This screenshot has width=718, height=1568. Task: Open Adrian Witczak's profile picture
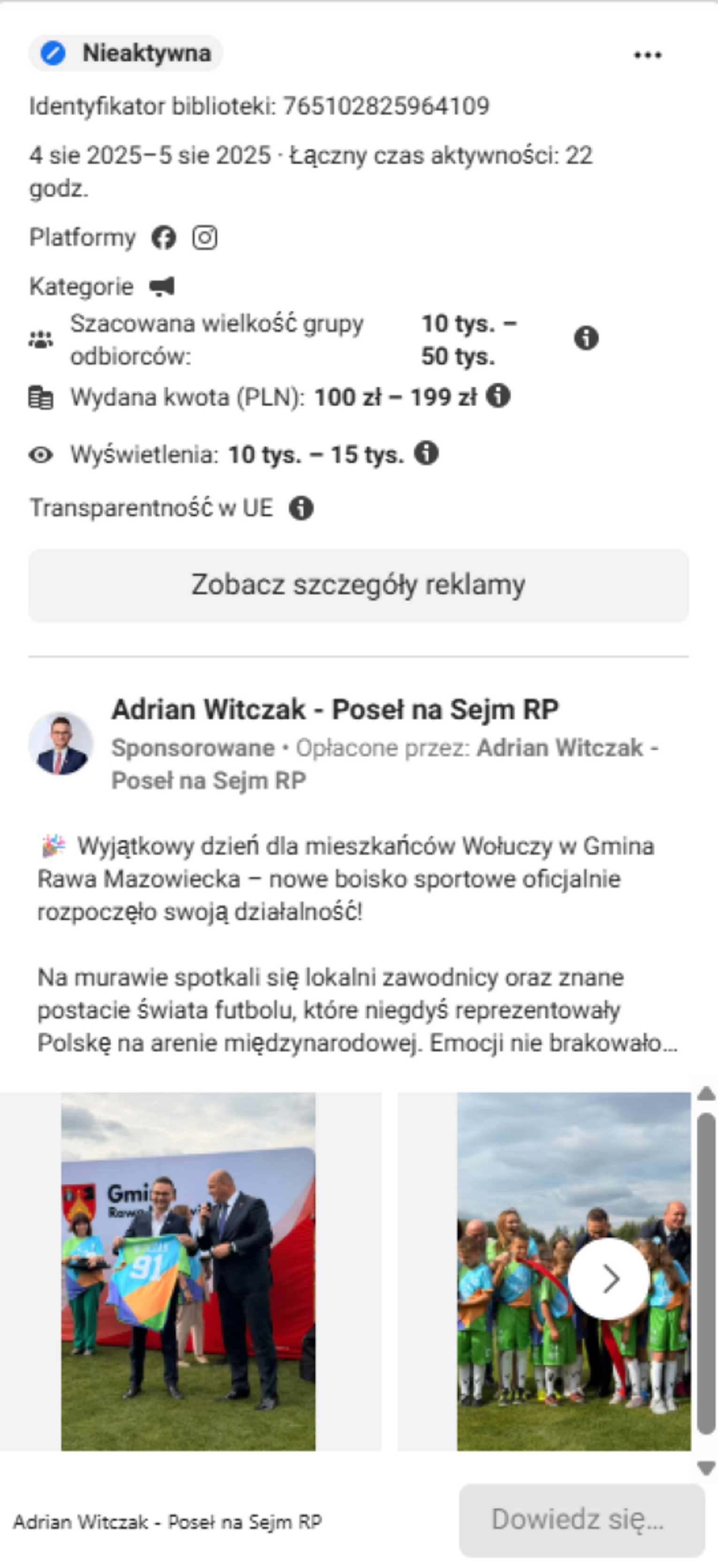61,743
